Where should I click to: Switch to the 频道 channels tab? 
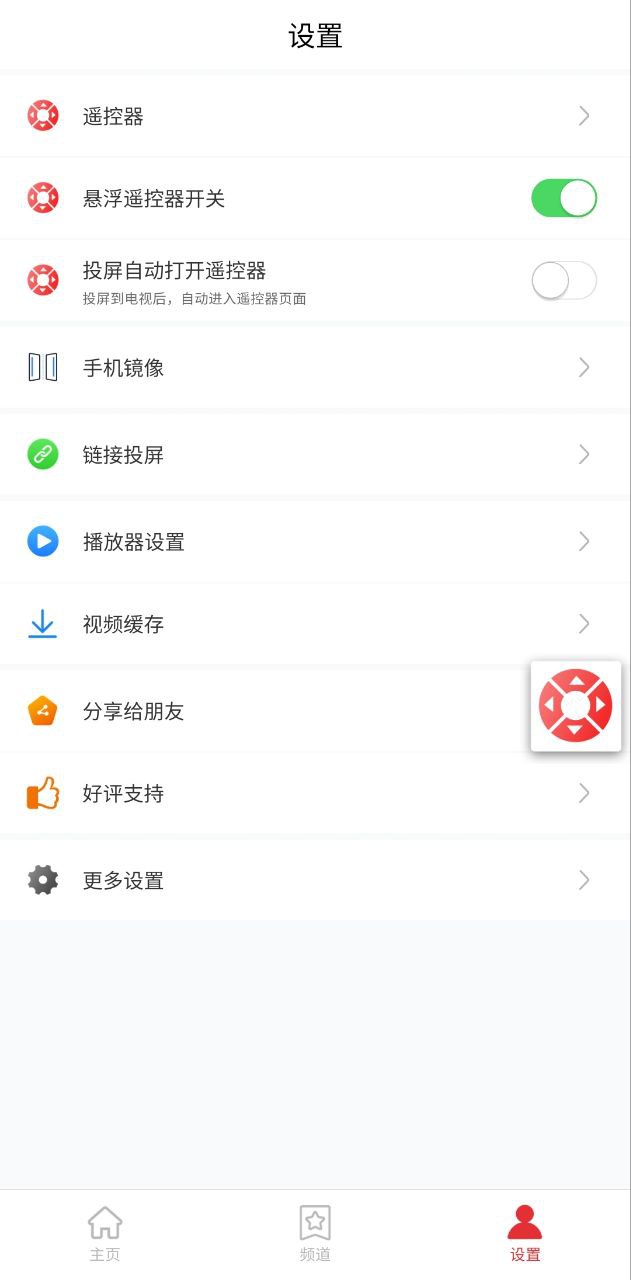point(315,1234)
